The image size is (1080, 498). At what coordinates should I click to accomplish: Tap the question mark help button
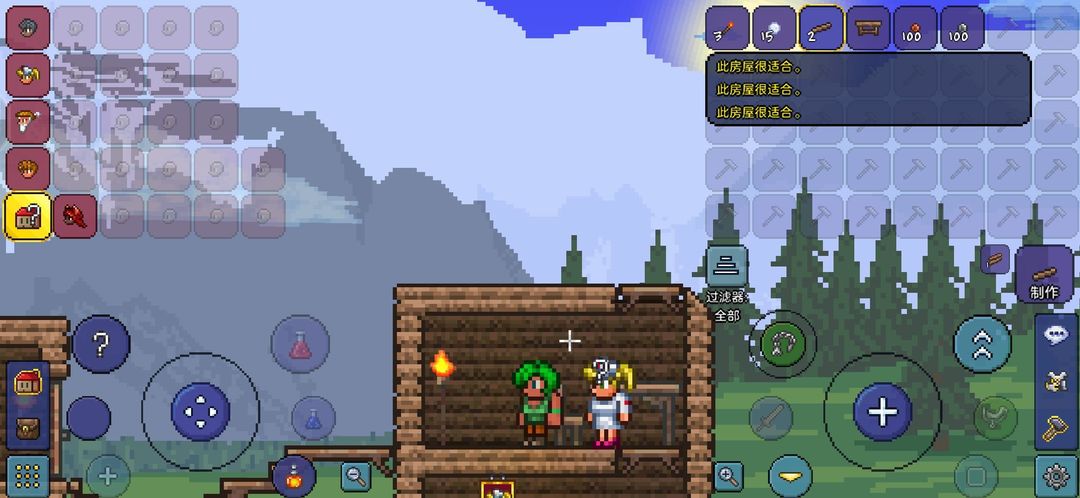tap(100, 345)
